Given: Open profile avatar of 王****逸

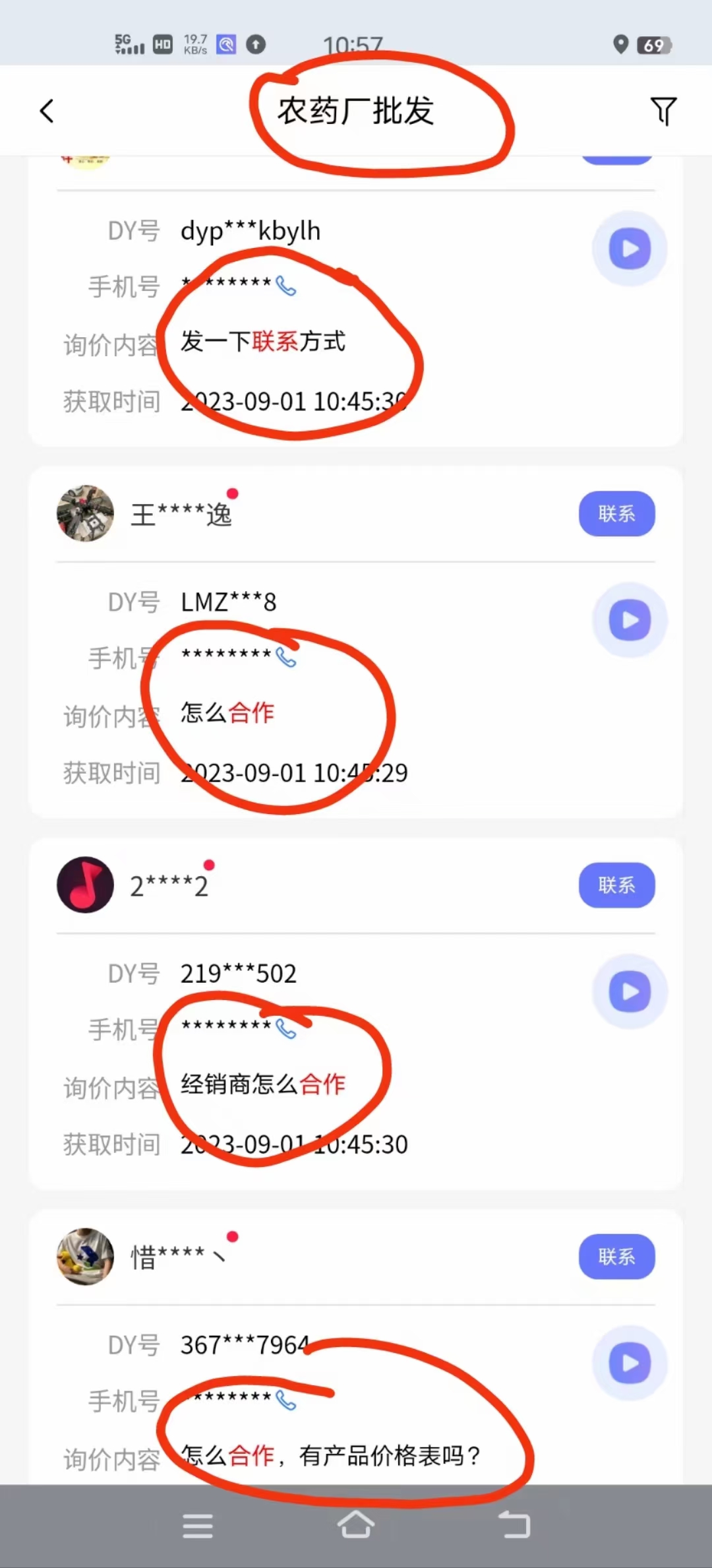Looking at the screenshot, I should (85, 514).
